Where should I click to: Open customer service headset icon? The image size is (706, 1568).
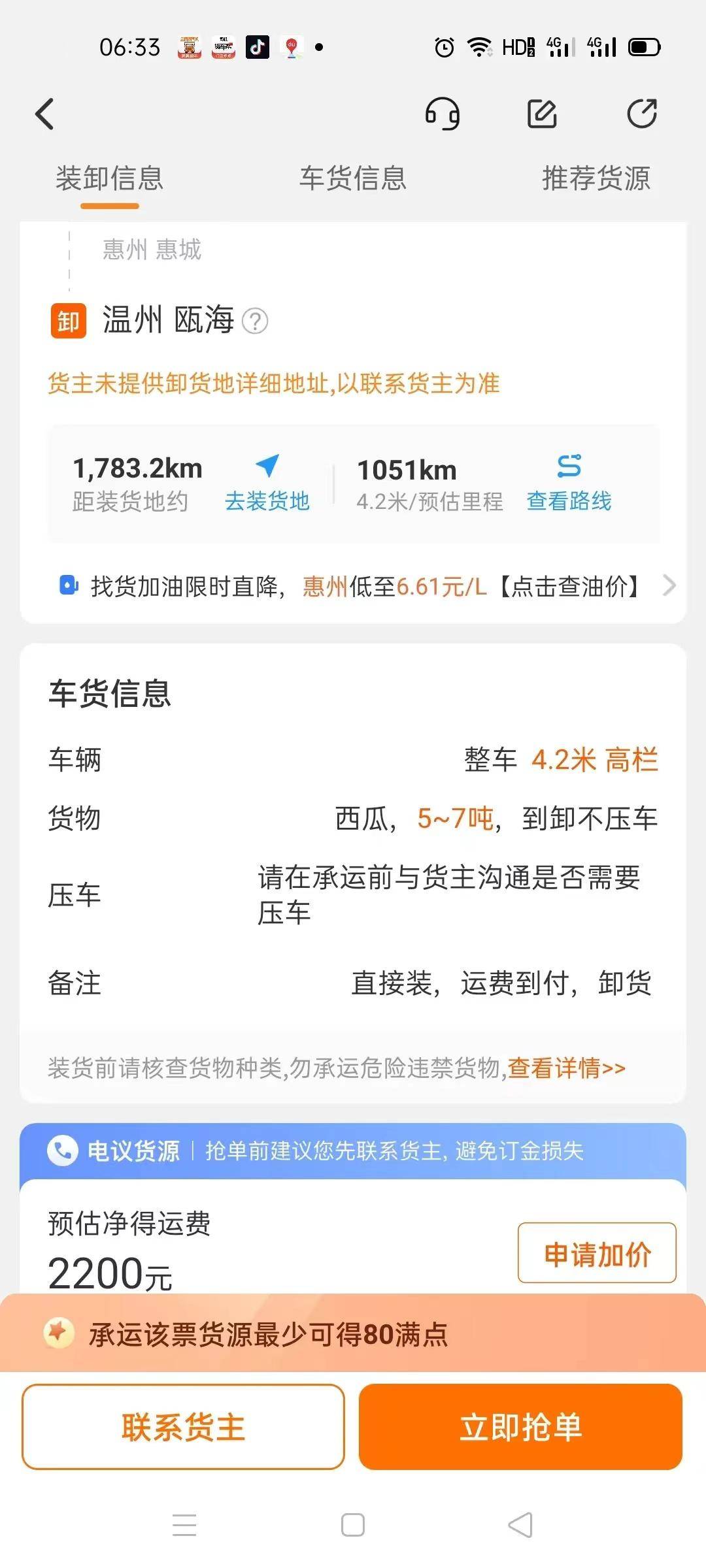coord(443,114)
